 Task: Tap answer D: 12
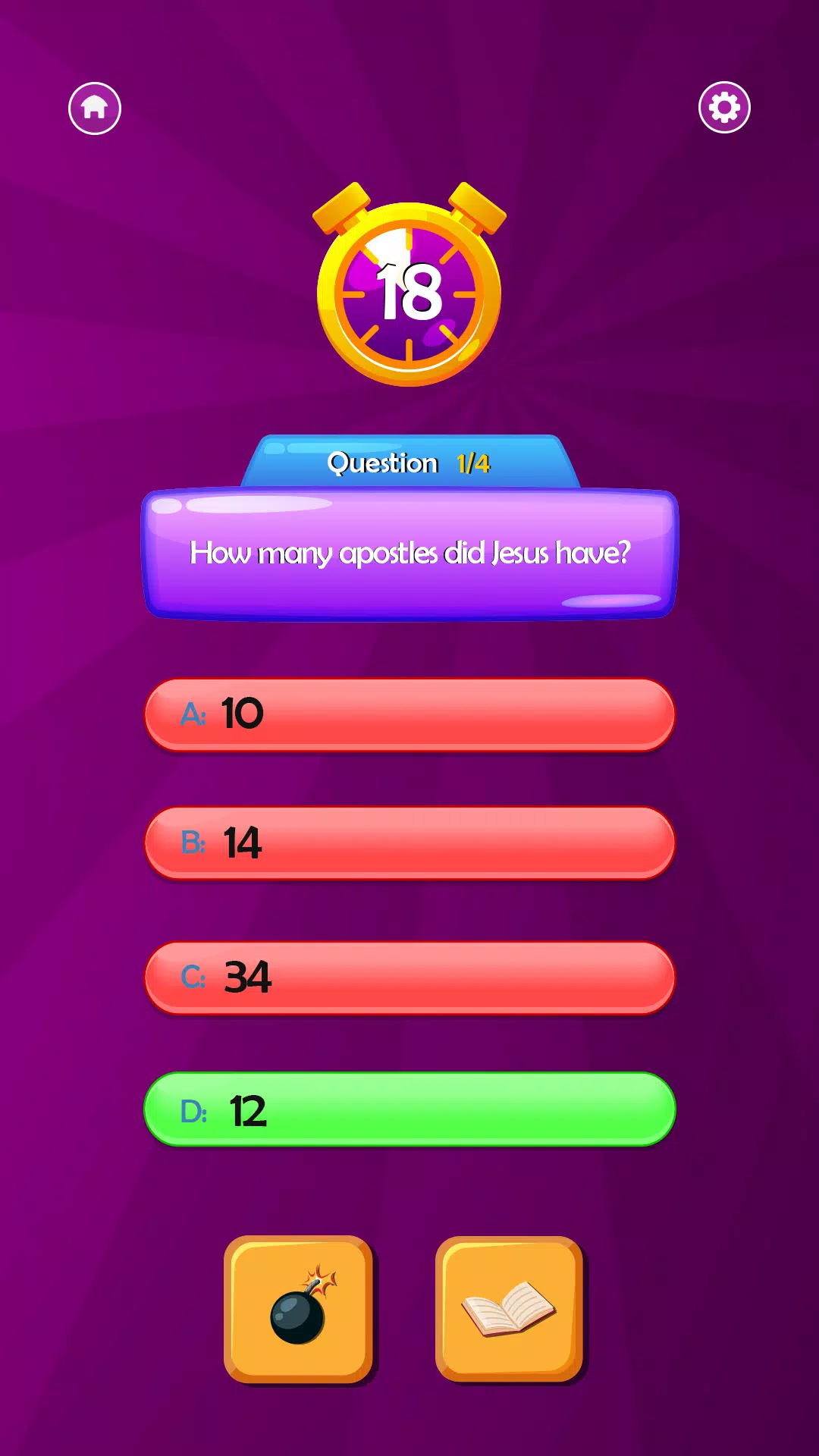coord(409,1109)
